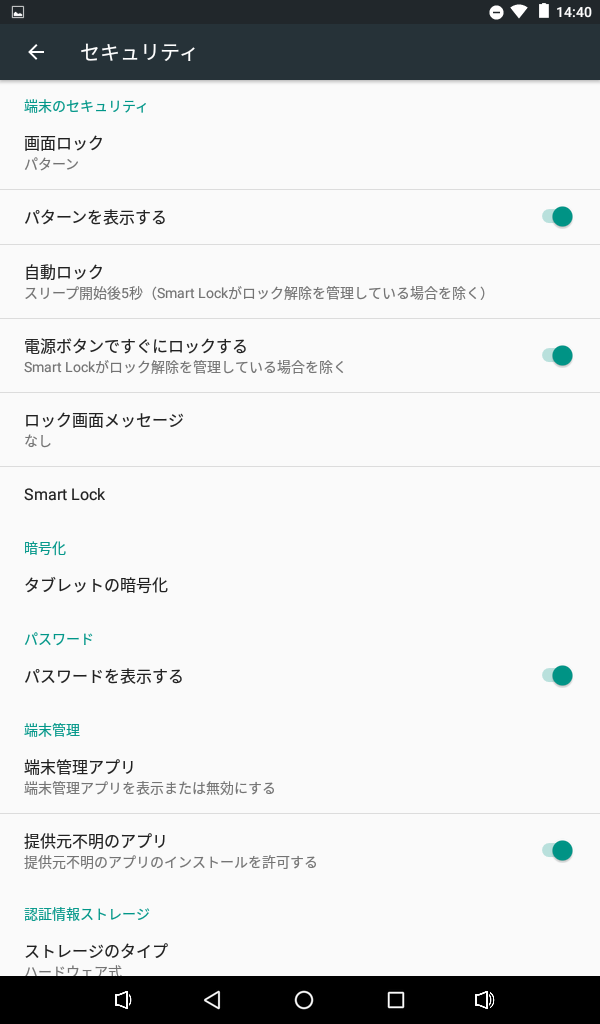Open the recent apps overview

click(x=396, y=1000)
